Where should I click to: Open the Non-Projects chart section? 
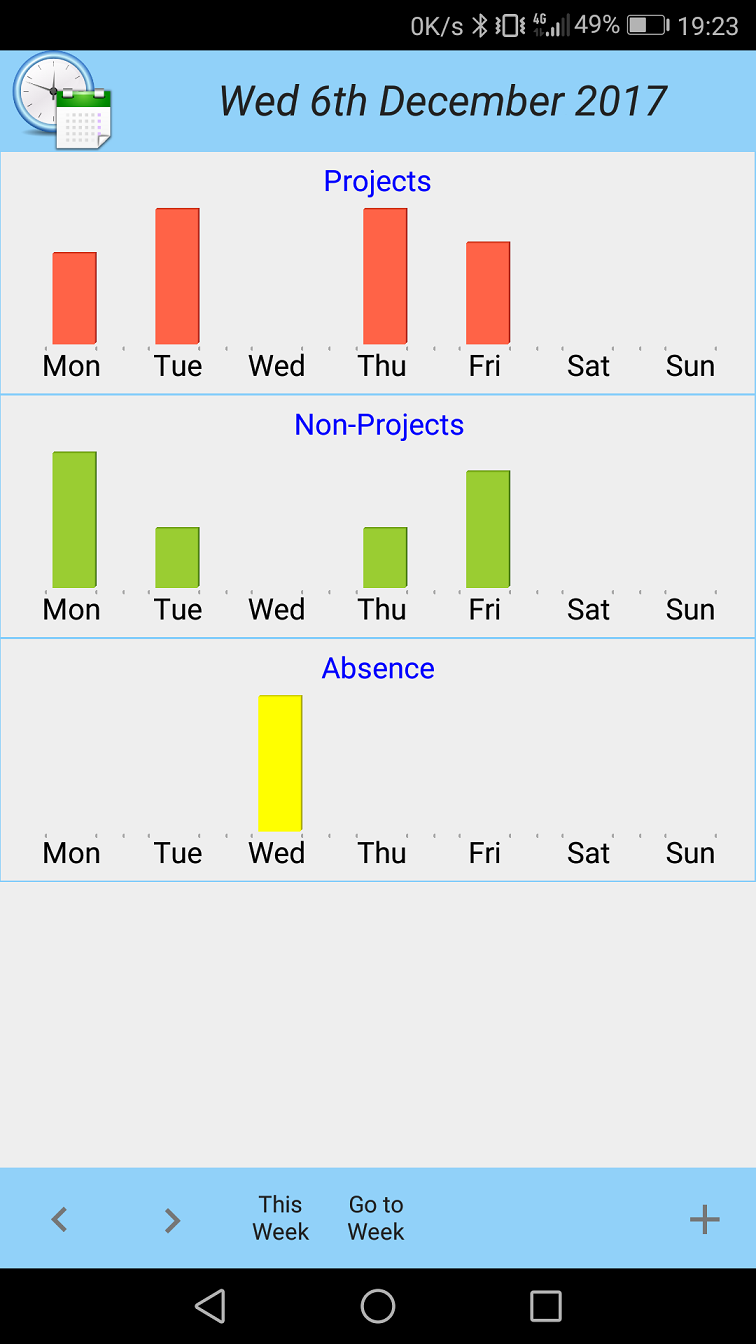(x=378, y=516)
